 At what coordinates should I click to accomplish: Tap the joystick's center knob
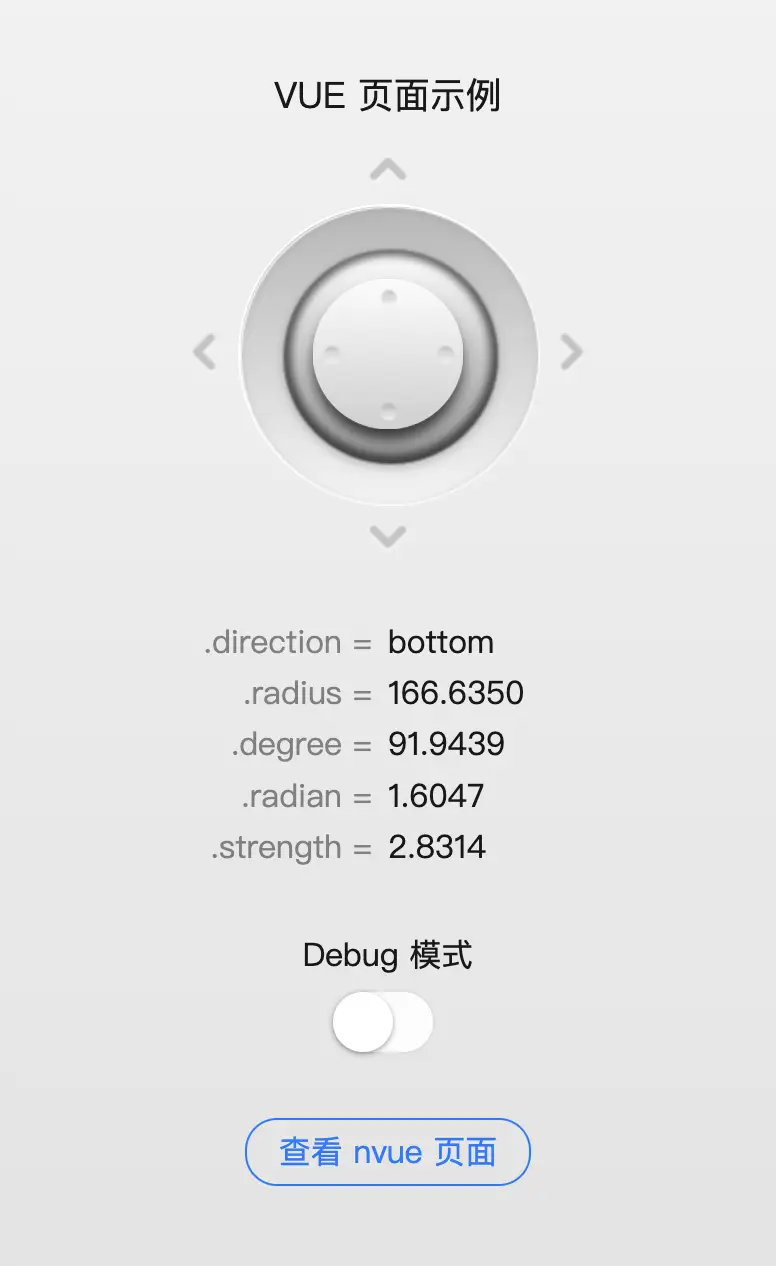(388, 354)
